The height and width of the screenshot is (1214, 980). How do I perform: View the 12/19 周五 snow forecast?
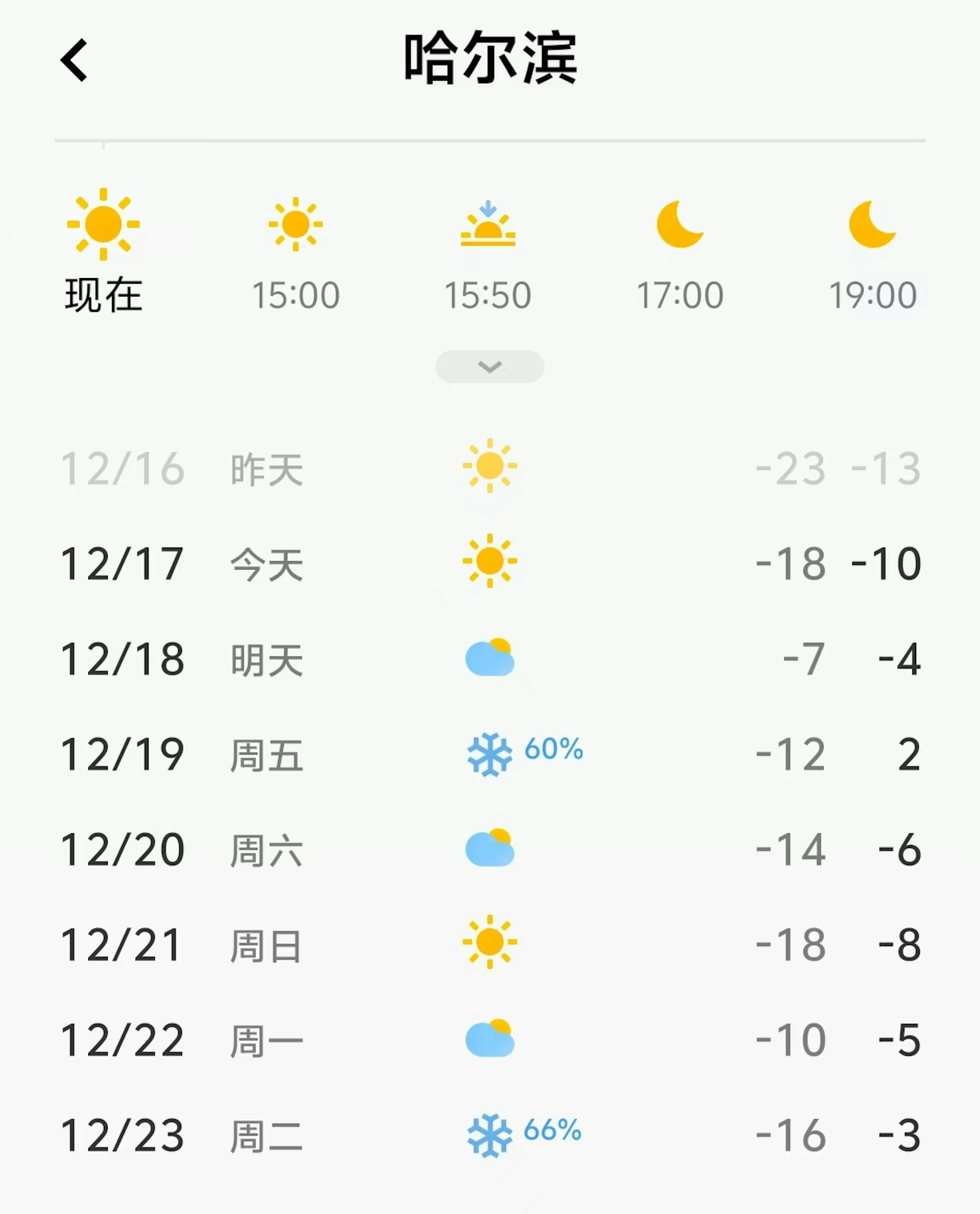click(x=489, y=754)
